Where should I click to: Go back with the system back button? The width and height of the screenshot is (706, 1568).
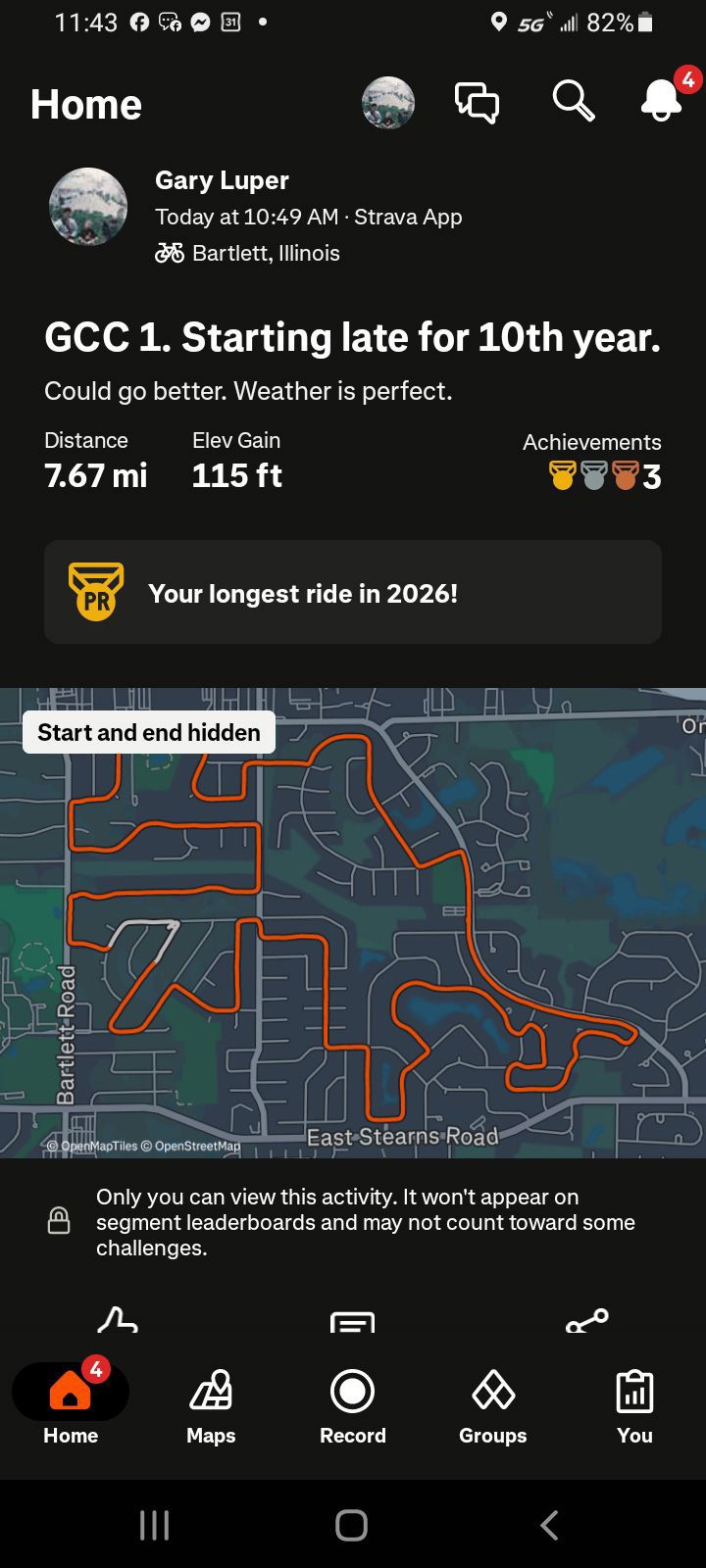(x=549, y=1525)
